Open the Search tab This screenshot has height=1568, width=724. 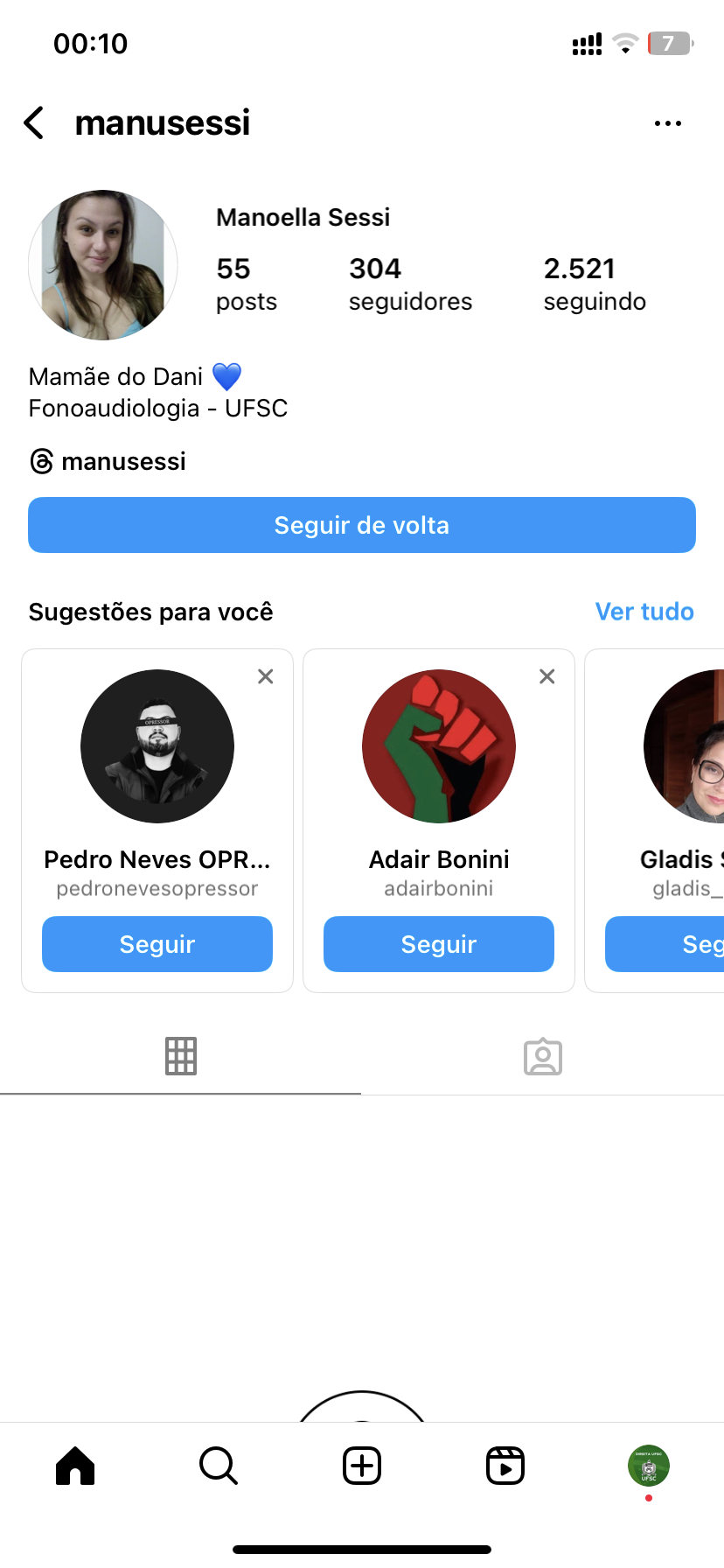coord(219,1466)
